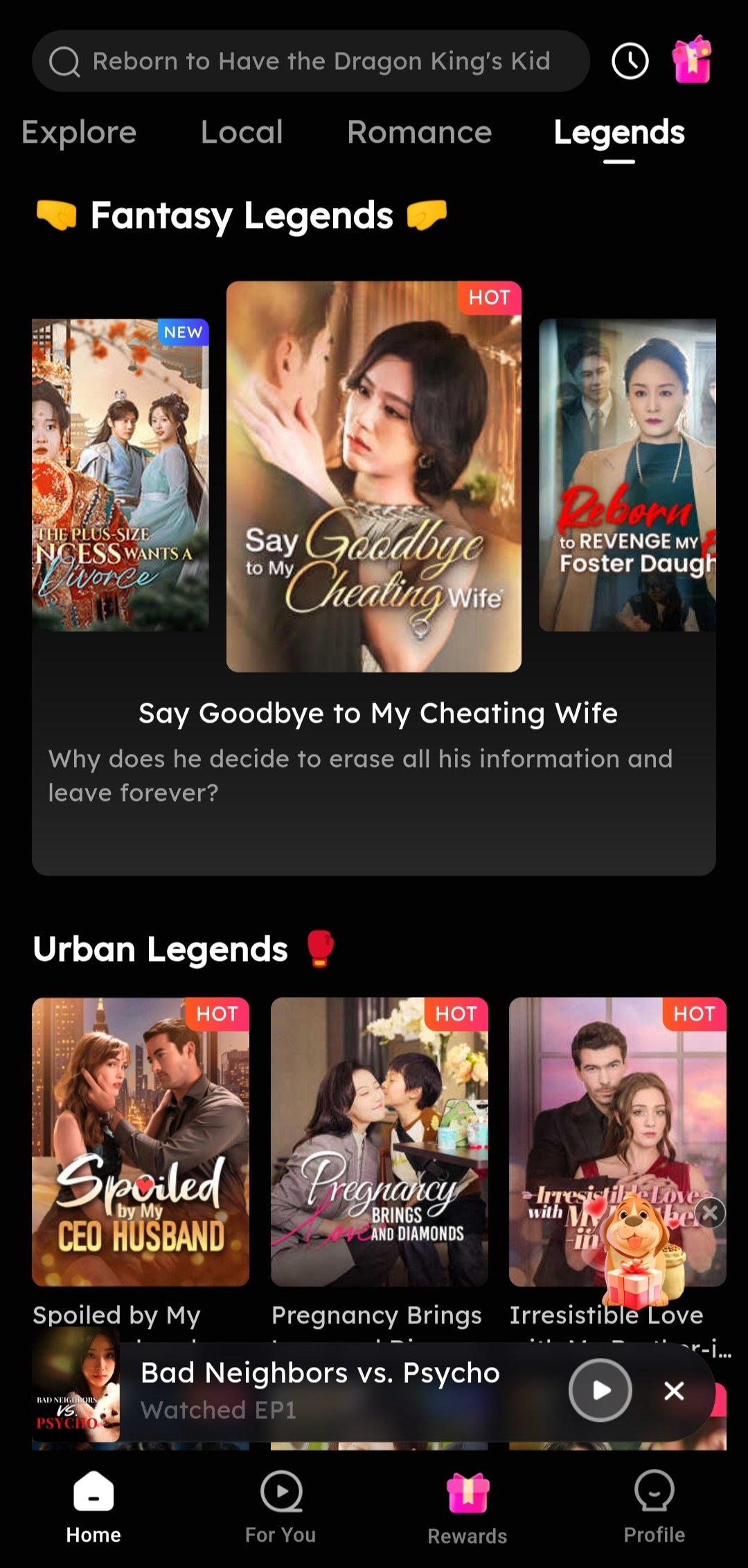
Task: Open Reborn to Revenge My Foster Daughter poster
Action: (x=627, y=475)
